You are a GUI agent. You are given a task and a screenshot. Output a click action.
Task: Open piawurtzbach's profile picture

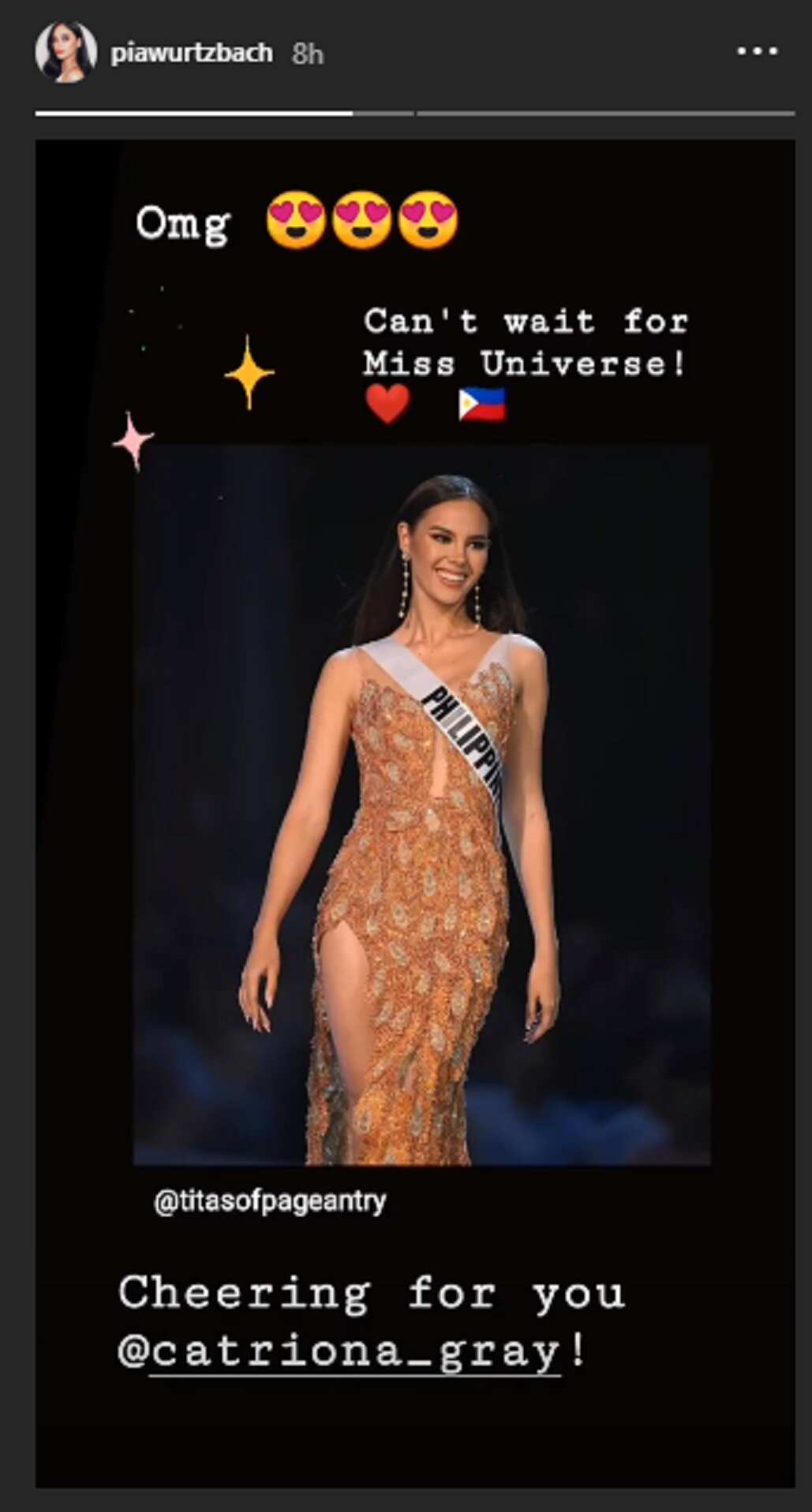(65, 52)
